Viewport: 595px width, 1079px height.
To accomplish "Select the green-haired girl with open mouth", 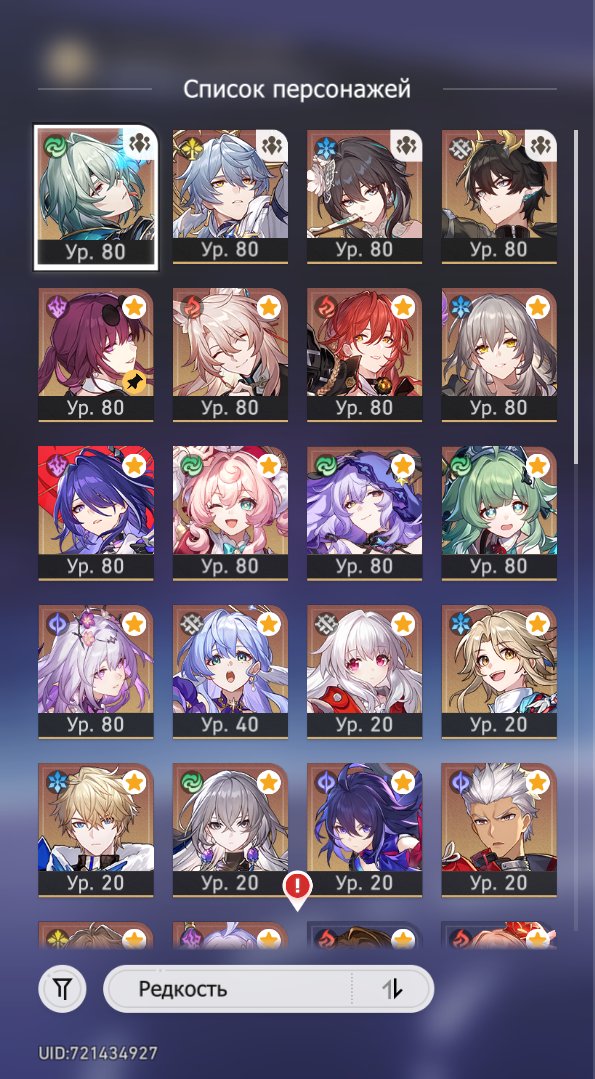I will [x=499, y=513].
